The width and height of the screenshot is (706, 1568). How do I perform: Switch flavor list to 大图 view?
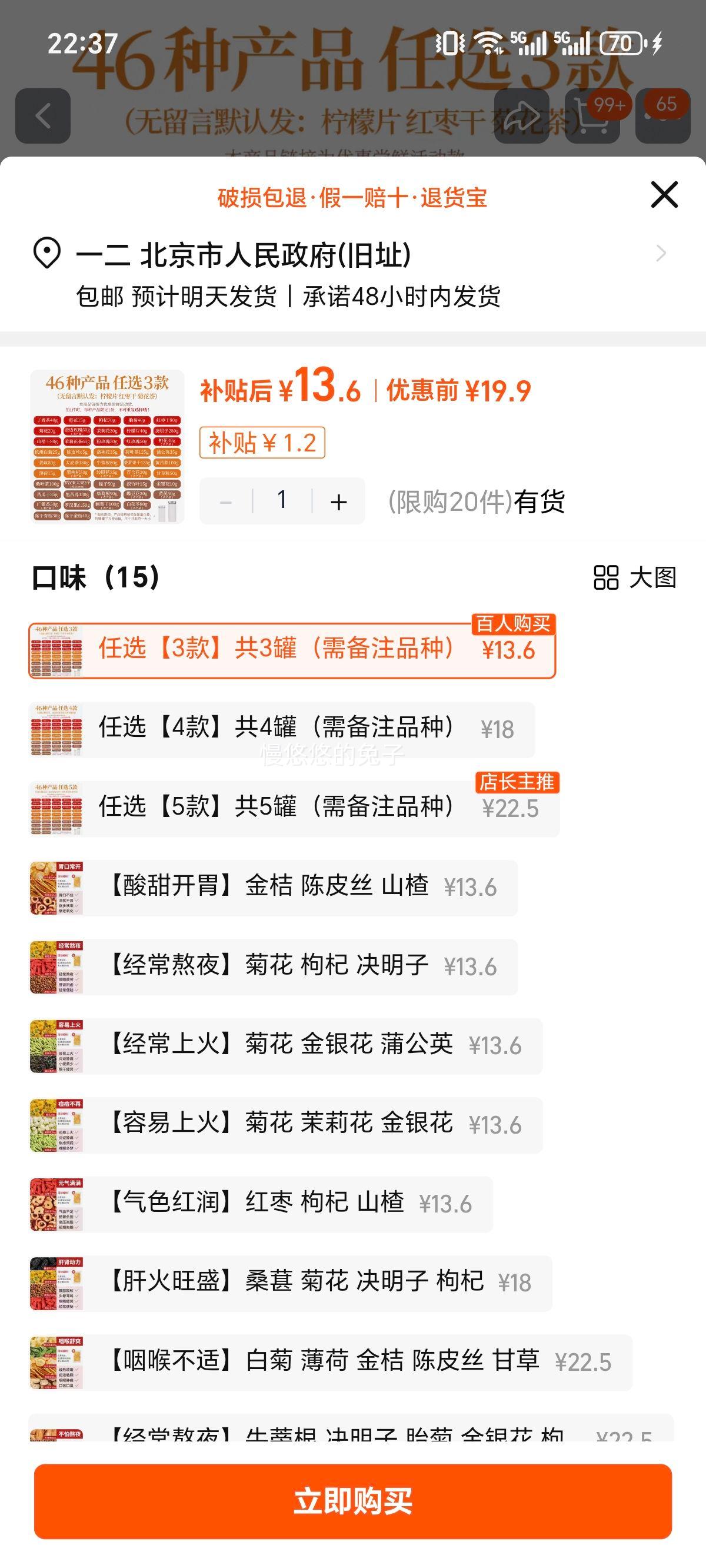(635, 577)
